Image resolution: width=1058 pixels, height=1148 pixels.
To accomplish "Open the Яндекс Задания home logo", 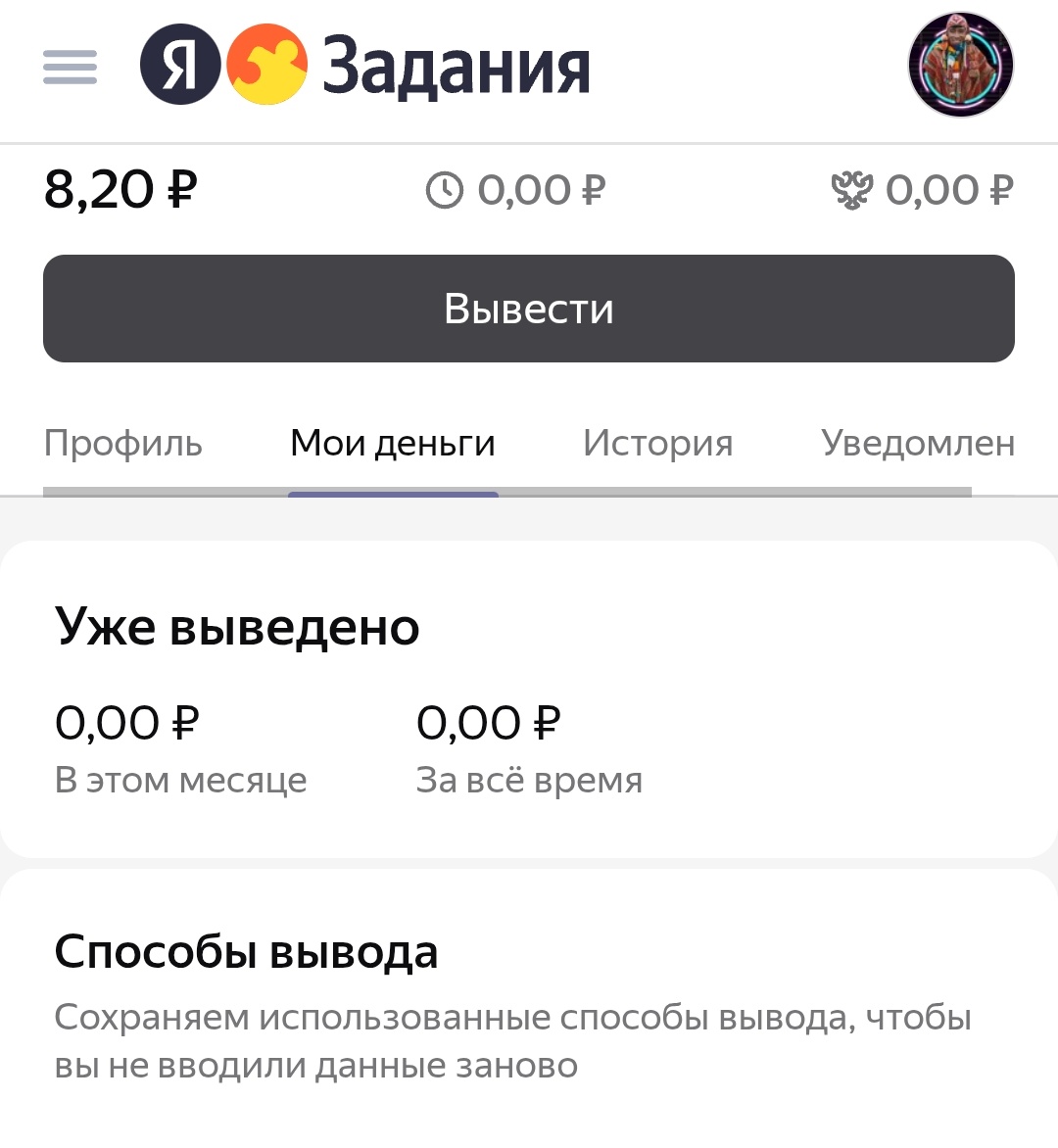I will point(364,66).
